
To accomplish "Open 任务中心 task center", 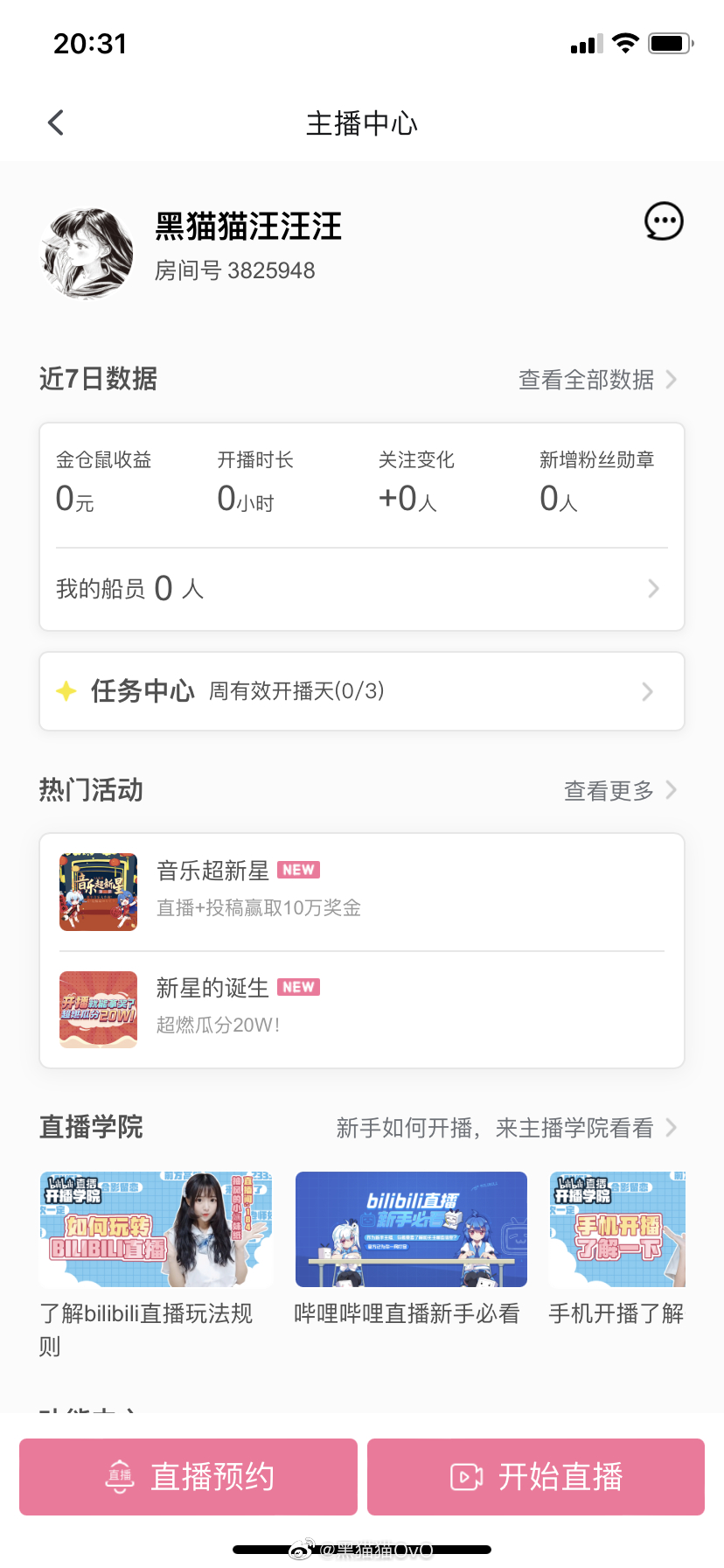I will (362, 691).
